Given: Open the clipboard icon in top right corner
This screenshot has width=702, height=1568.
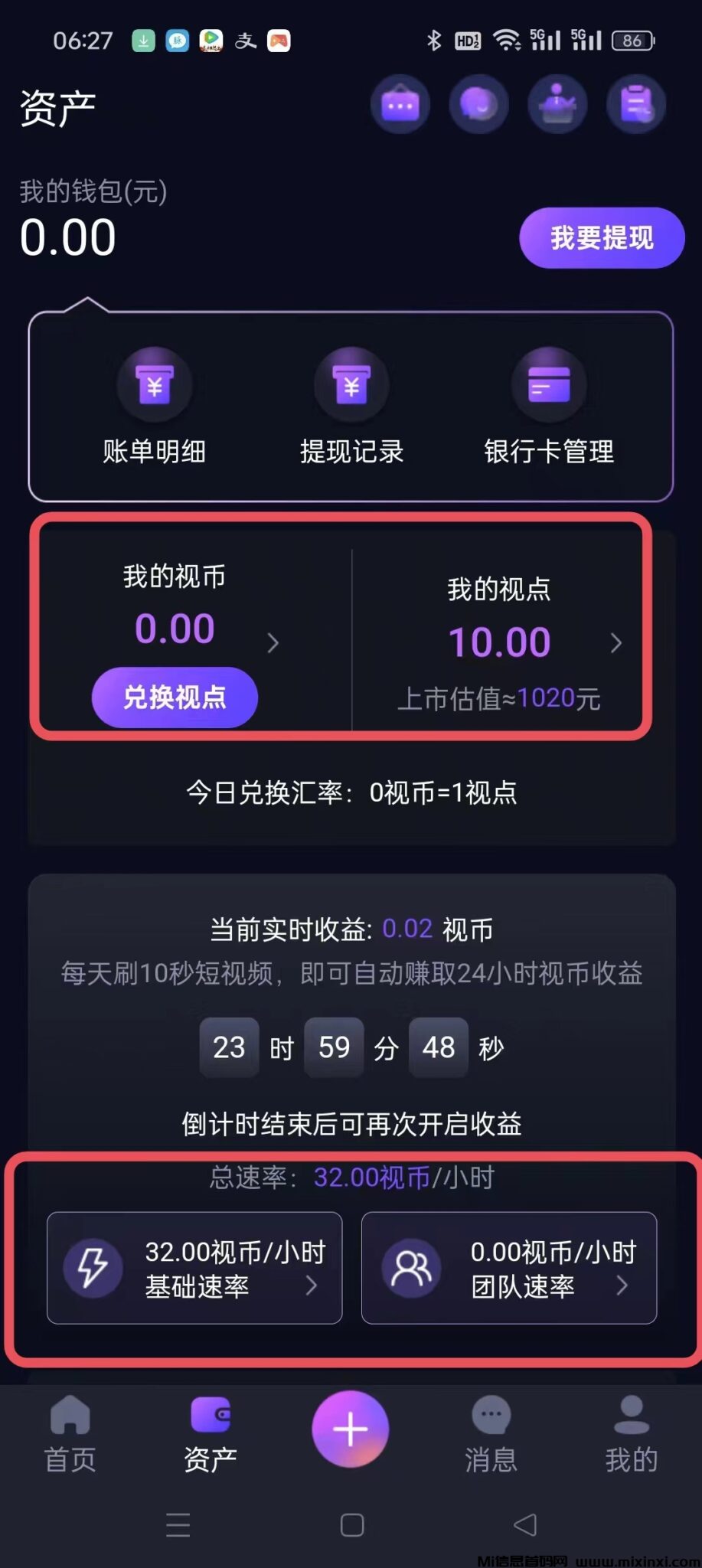Looking at the screenshot, I should point(636,105).
